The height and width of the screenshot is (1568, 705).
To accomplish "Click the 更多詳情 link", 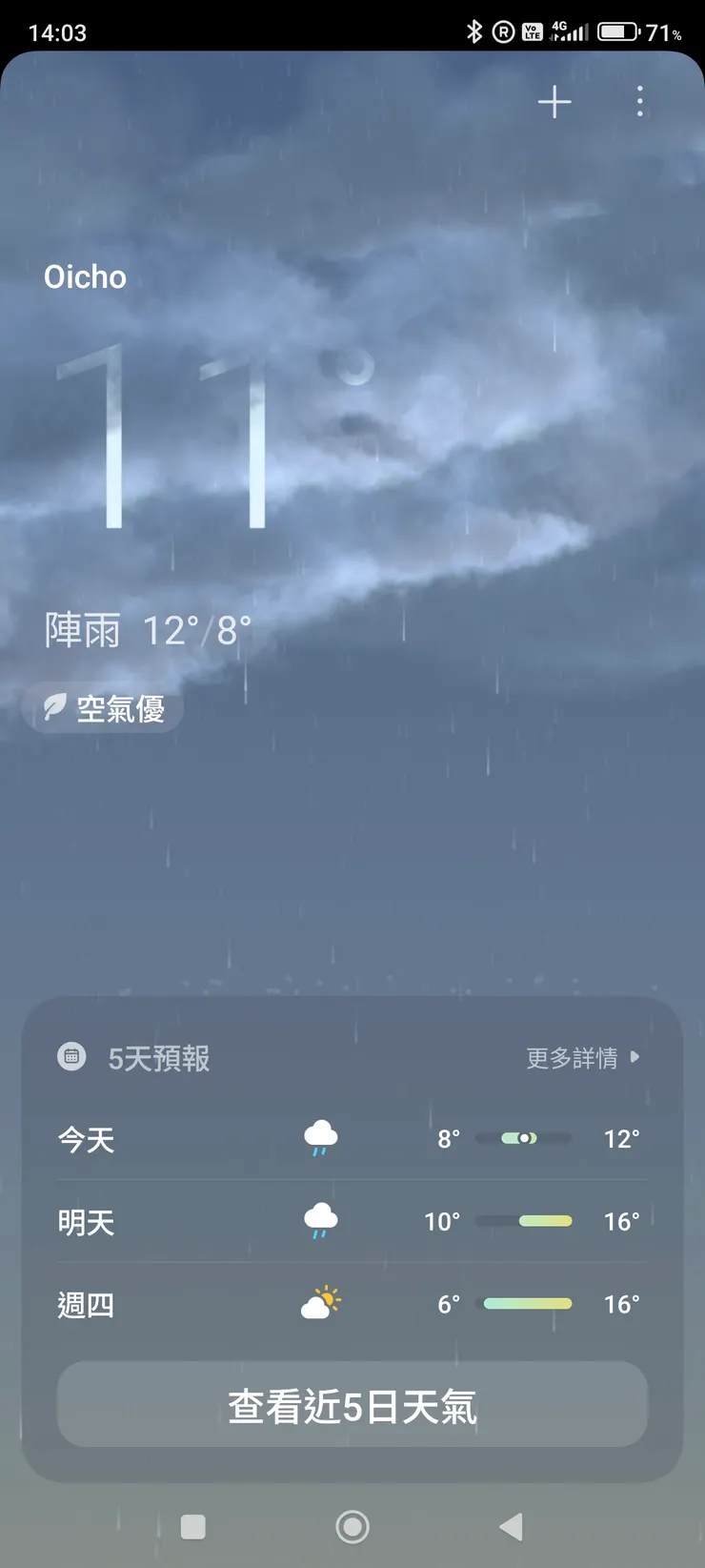I will click(x=573, y=1057).
